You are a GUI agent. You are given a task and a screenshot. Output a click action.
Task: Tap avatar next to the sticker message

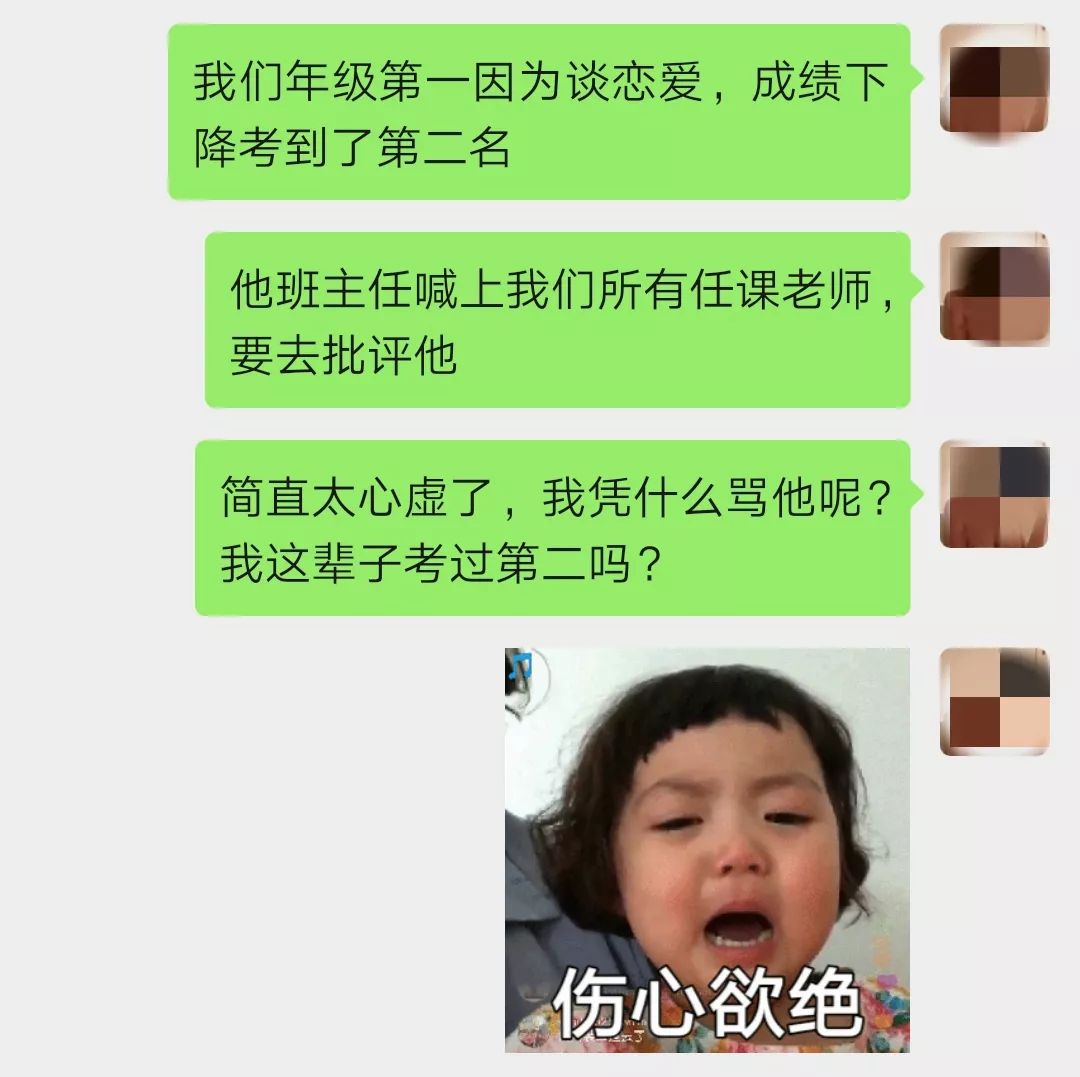coord(994,701)
